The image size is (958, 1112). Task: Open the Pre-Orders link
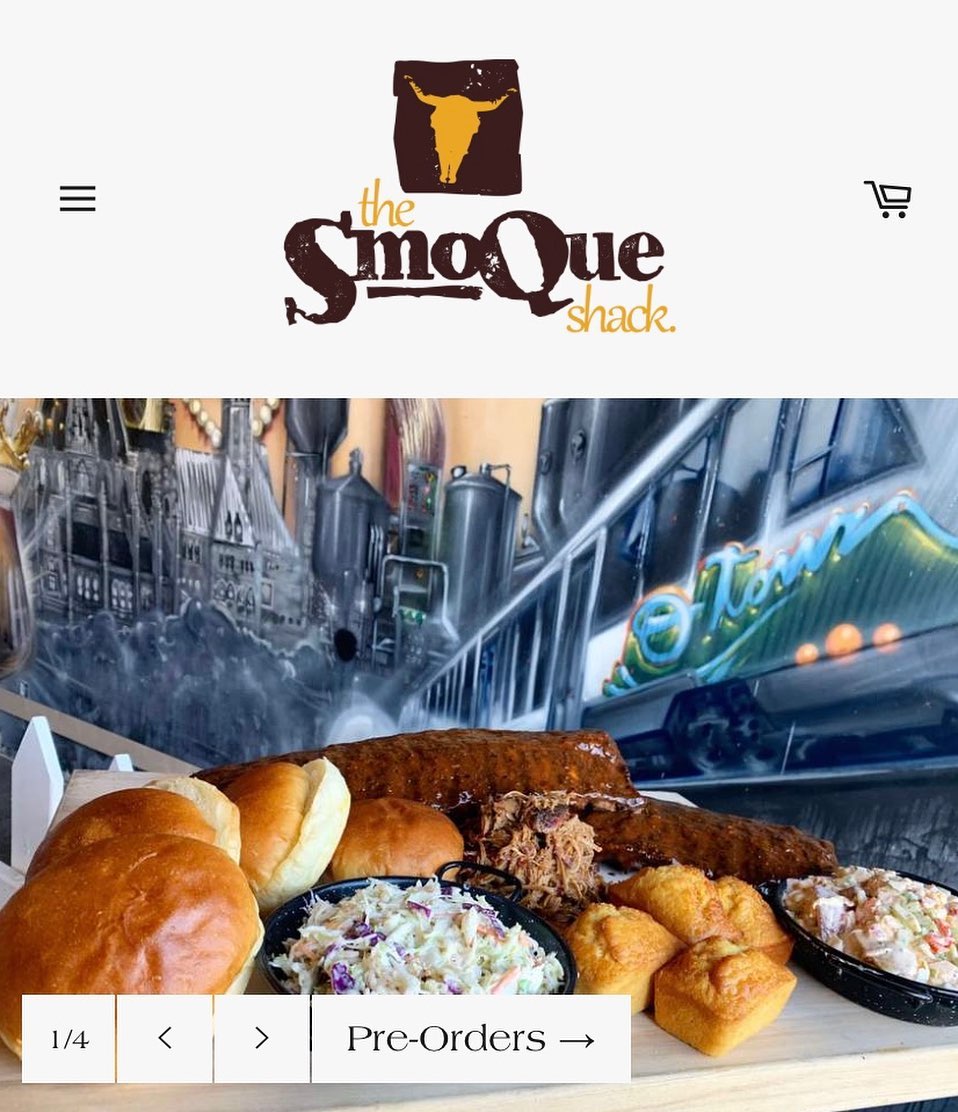coord(471,1039)
